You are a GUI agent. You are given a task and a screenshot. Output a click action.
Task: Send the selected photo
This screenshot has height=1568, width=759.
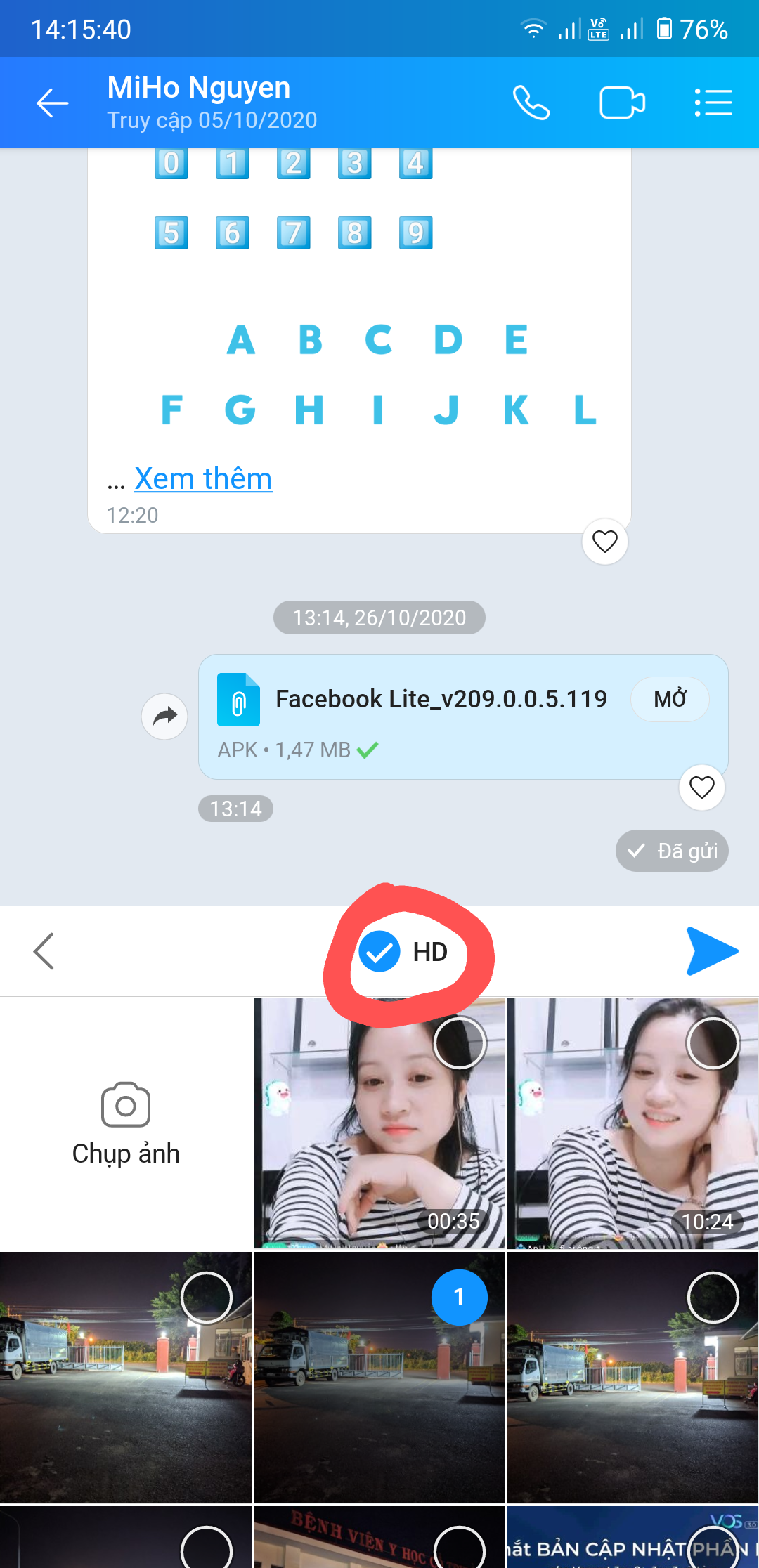(x=712, y=952)
